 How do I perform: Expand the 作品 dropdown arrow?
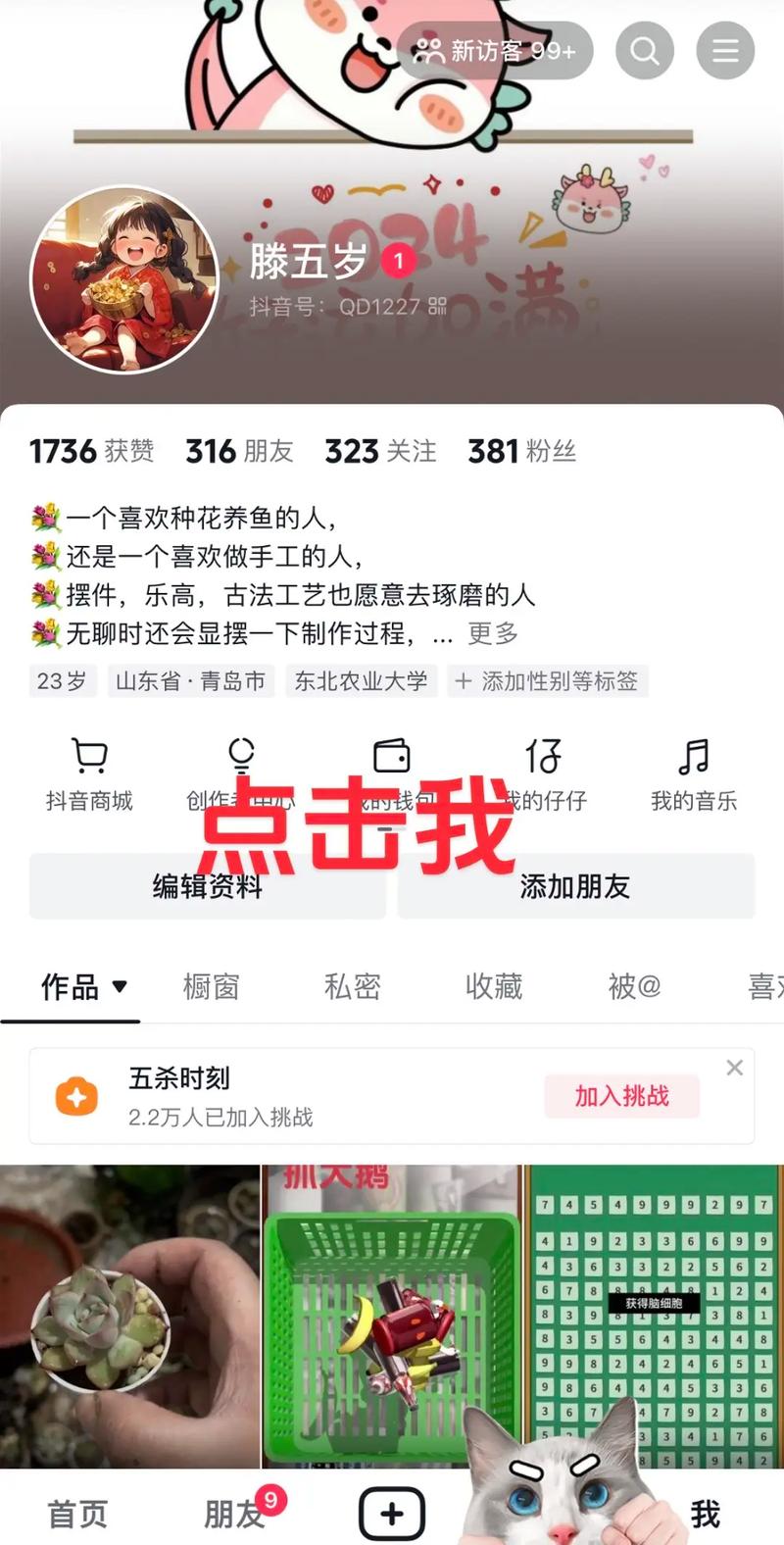118,988
